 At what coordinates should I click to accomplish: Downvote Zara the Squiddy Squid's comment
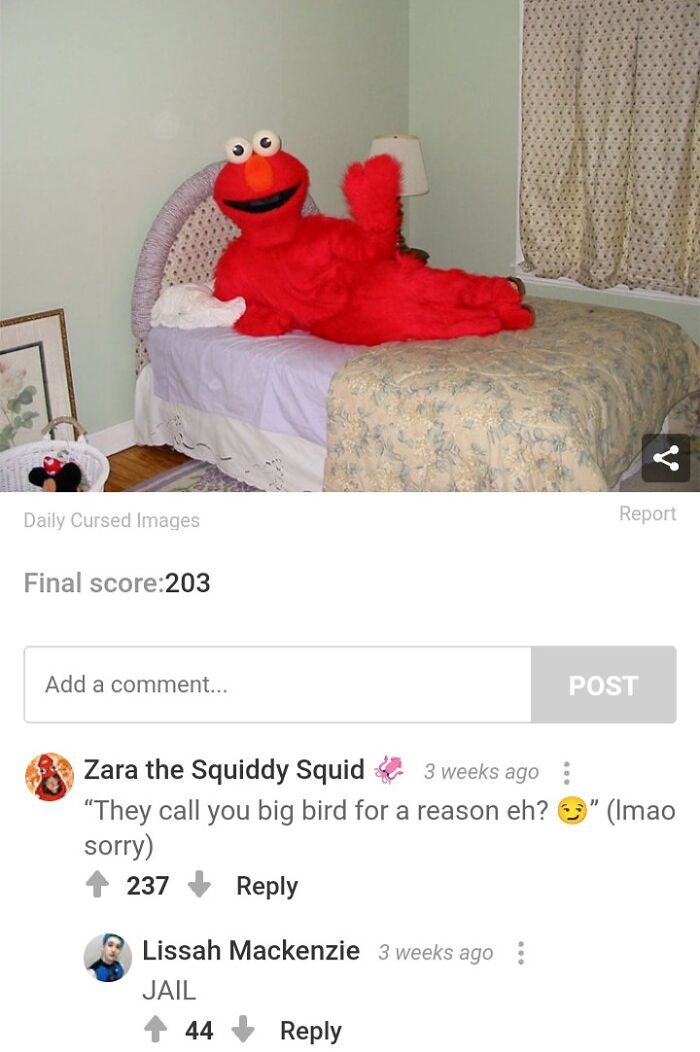200,886
